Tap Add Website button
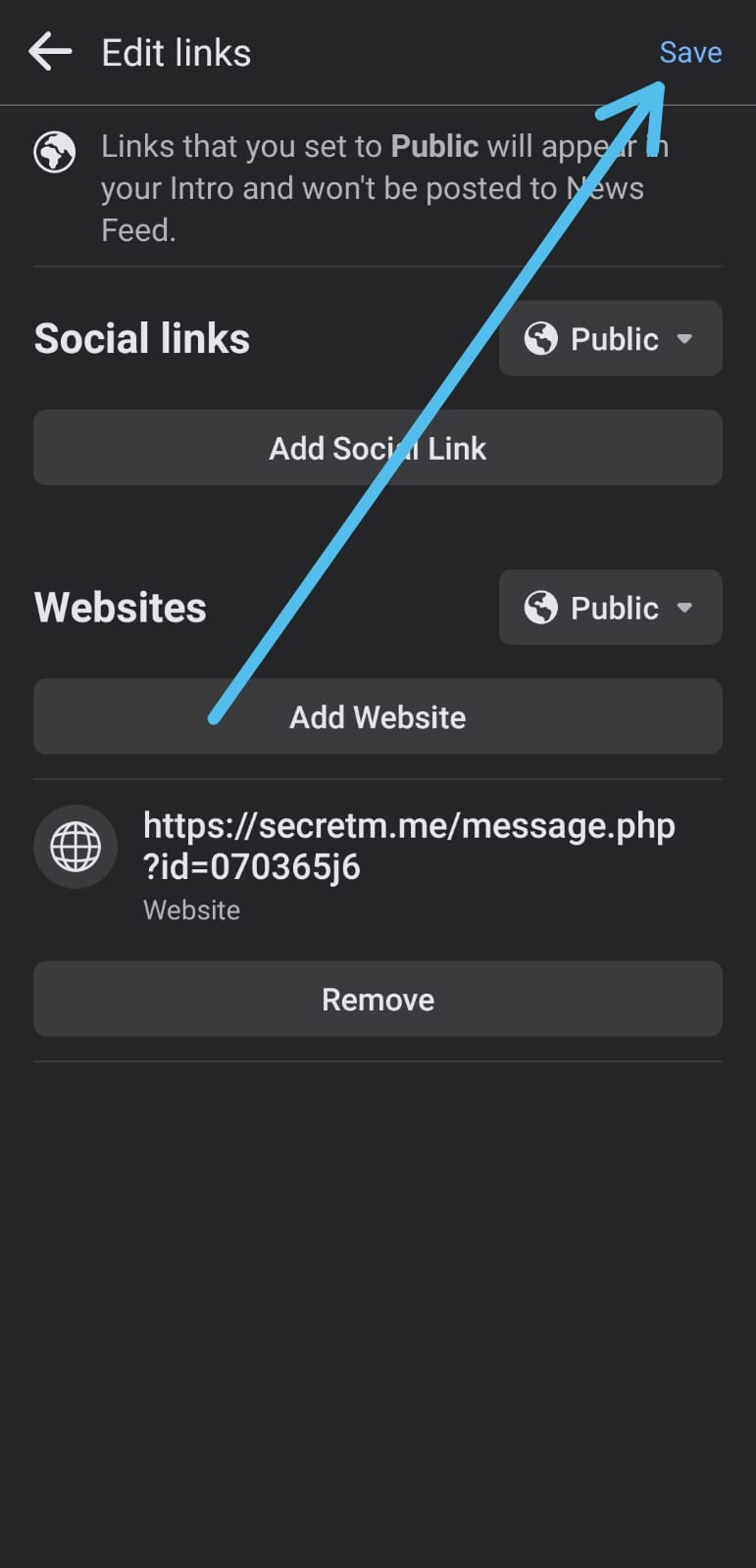756x1568 pixels. pyautogui.click(x=378, y=716)
